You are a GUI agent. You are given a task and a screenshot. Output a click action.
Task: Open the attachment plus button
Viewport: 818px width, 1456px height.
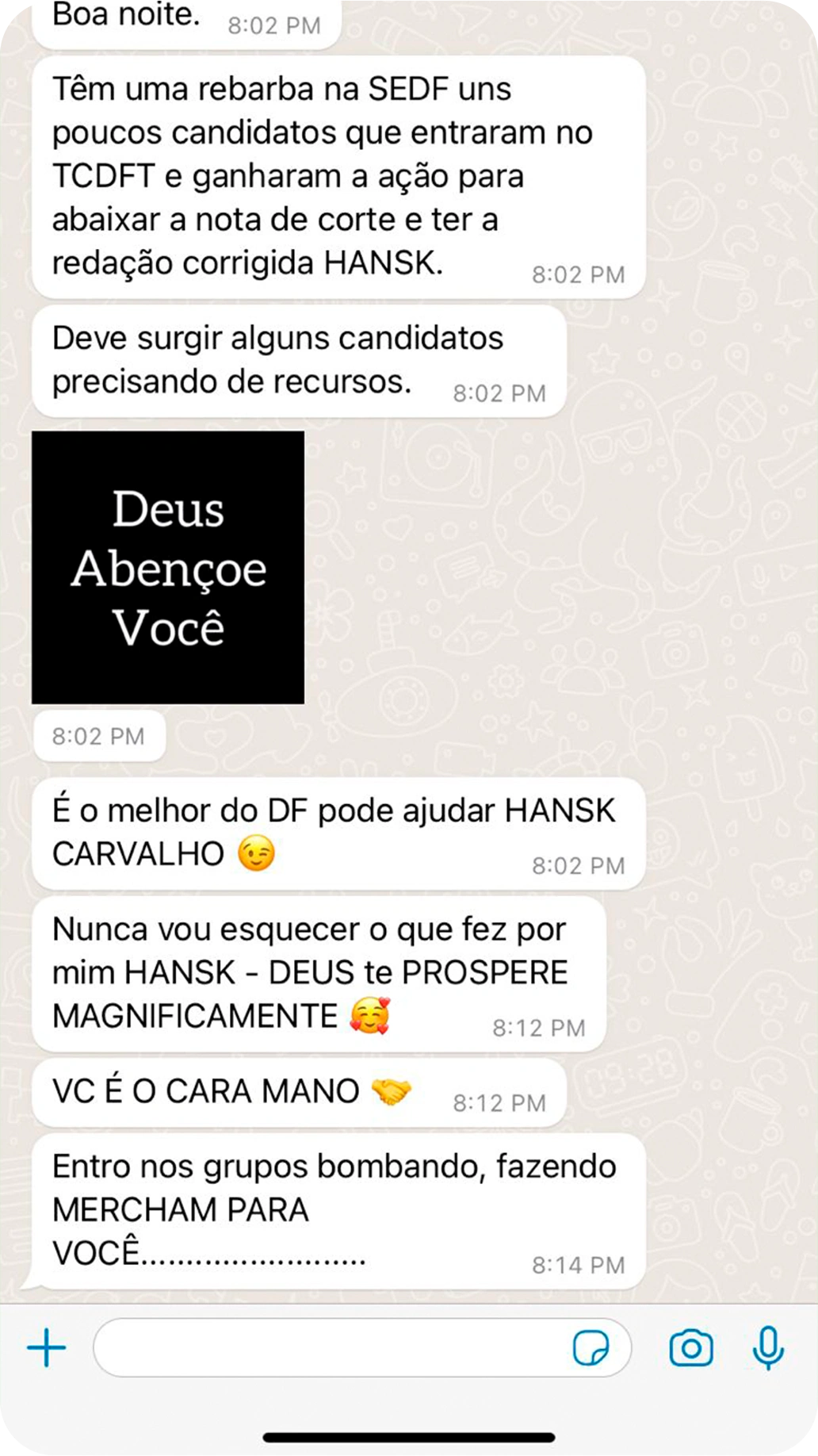(47, 1347)
